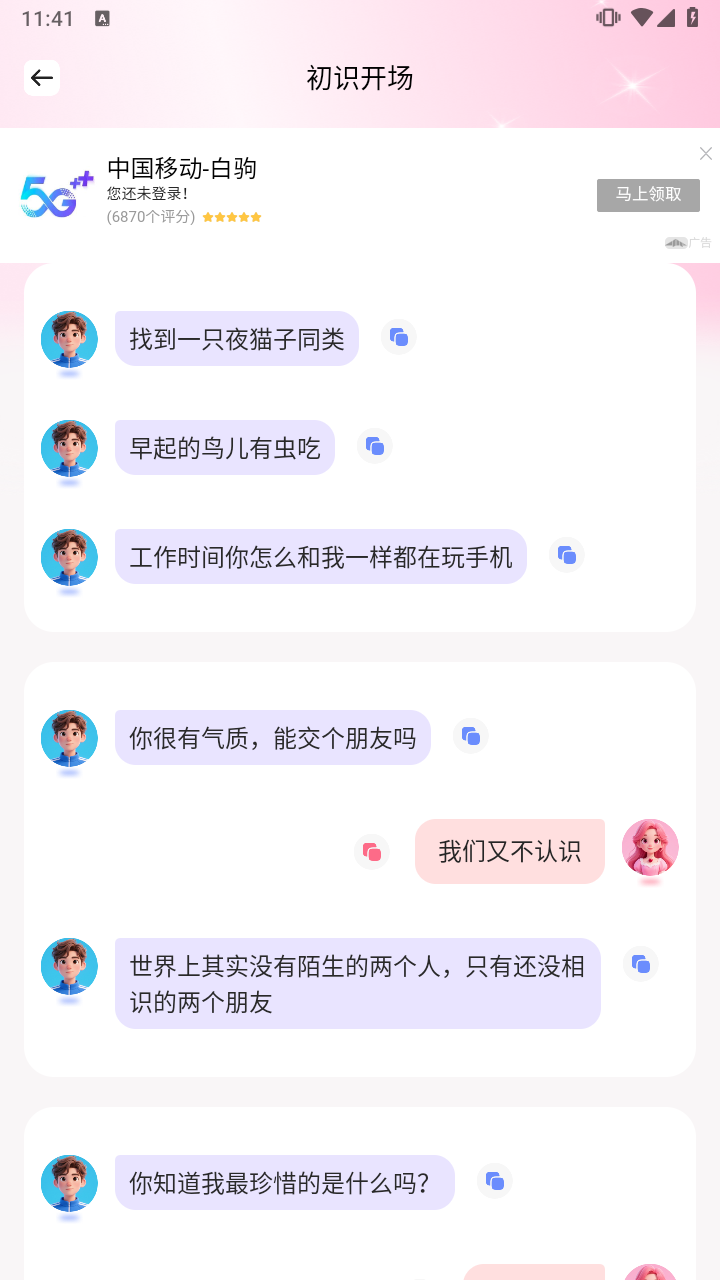Image resolution: width=720 pixels, height=1280 pixels.
Task: Select the 我们又不认识 chat bubble
Action: pyautogui.click(x=509, y=851)
